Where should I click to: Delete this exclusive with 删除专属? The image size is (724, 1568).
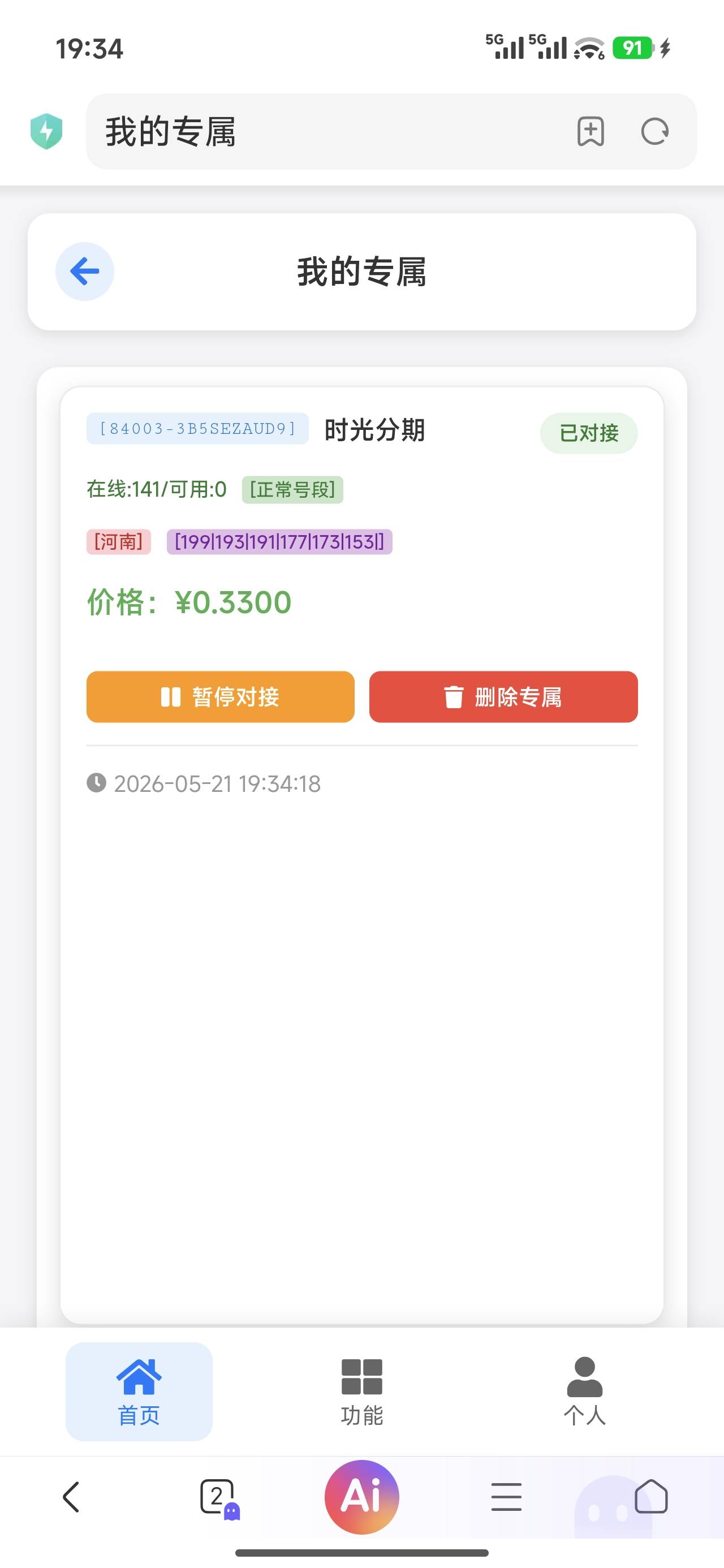pyautogui.click(x=503, y=697)
